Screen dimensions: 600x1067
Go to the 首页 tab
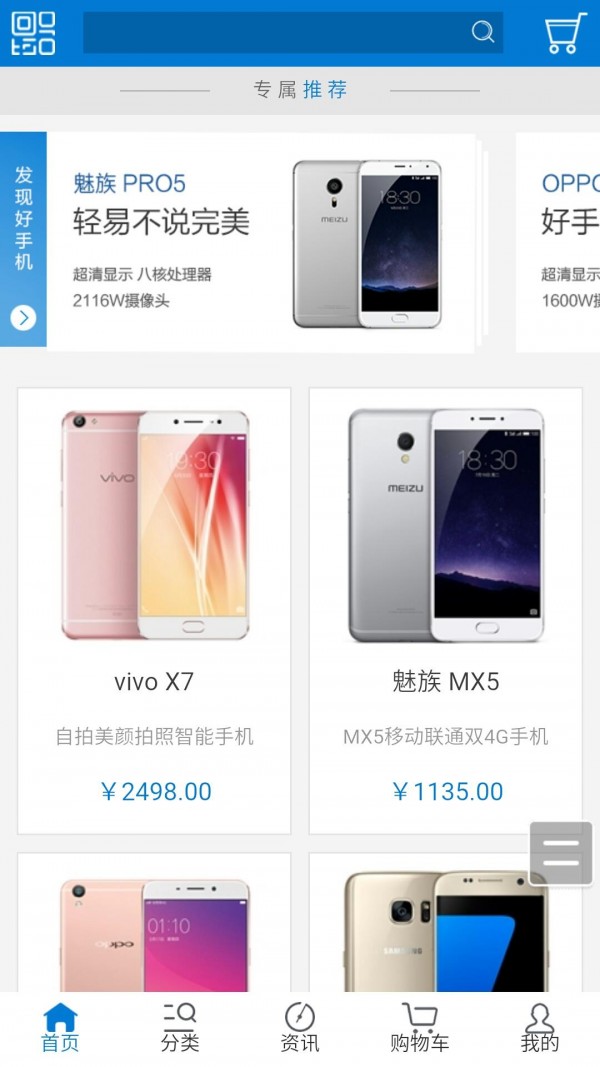click(60, 1028)
